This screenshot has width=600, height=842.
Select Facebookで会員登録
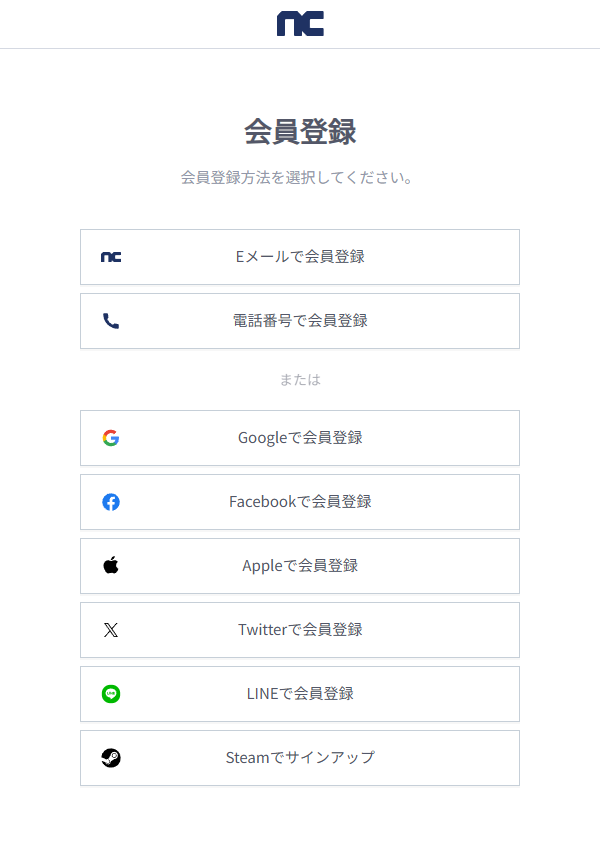coord(300,502)
